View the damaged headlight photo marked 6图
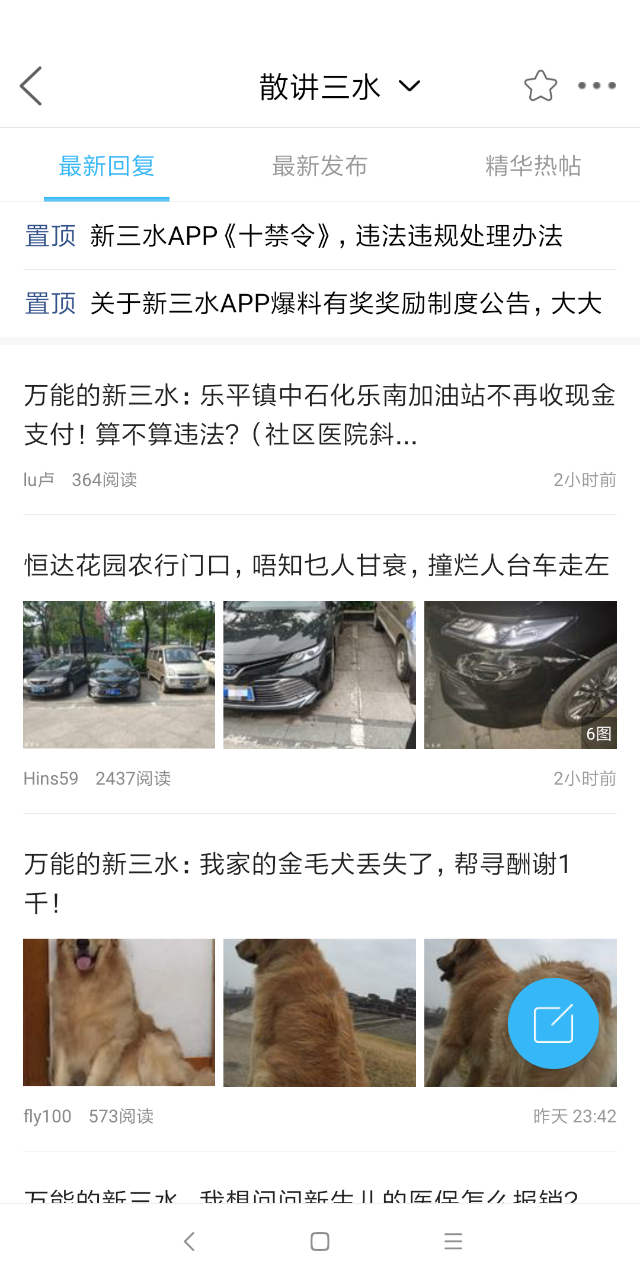This screenshot has width=640, height=1280. tap(520, 674)
